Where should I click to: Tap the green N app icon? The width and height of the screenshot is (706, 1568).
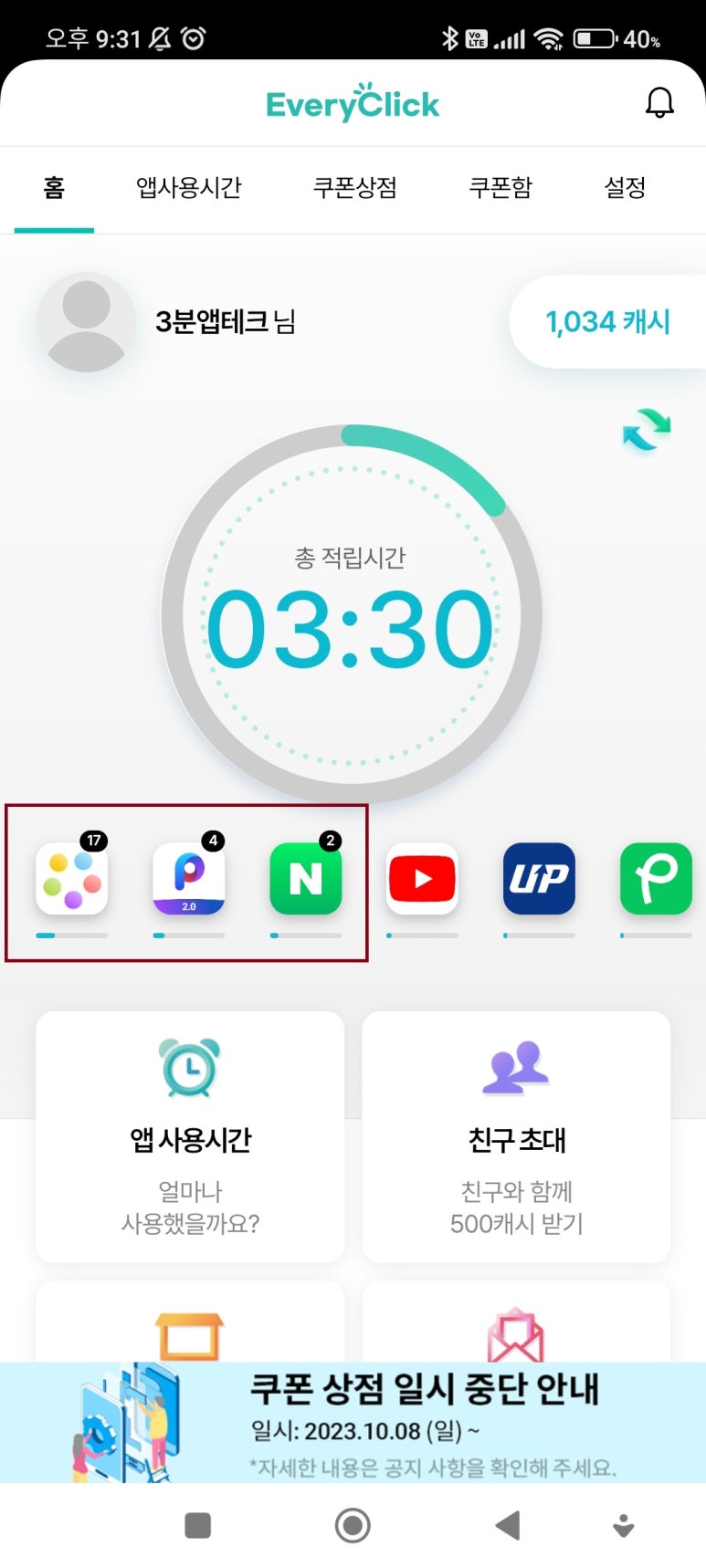pos(306,879)
